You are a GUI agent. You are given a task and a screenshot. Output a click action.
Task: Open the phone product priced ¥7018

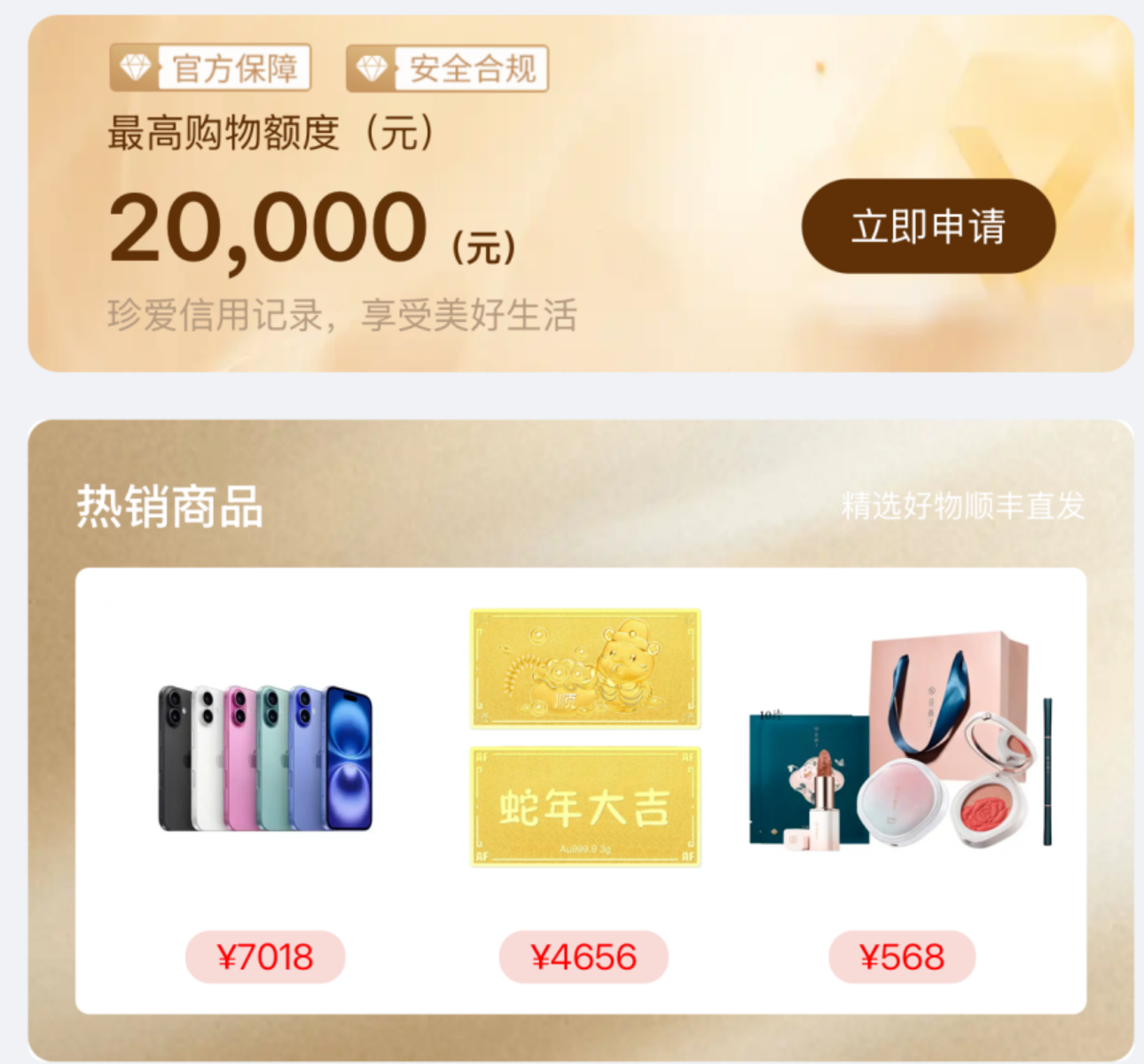point(265,758)
